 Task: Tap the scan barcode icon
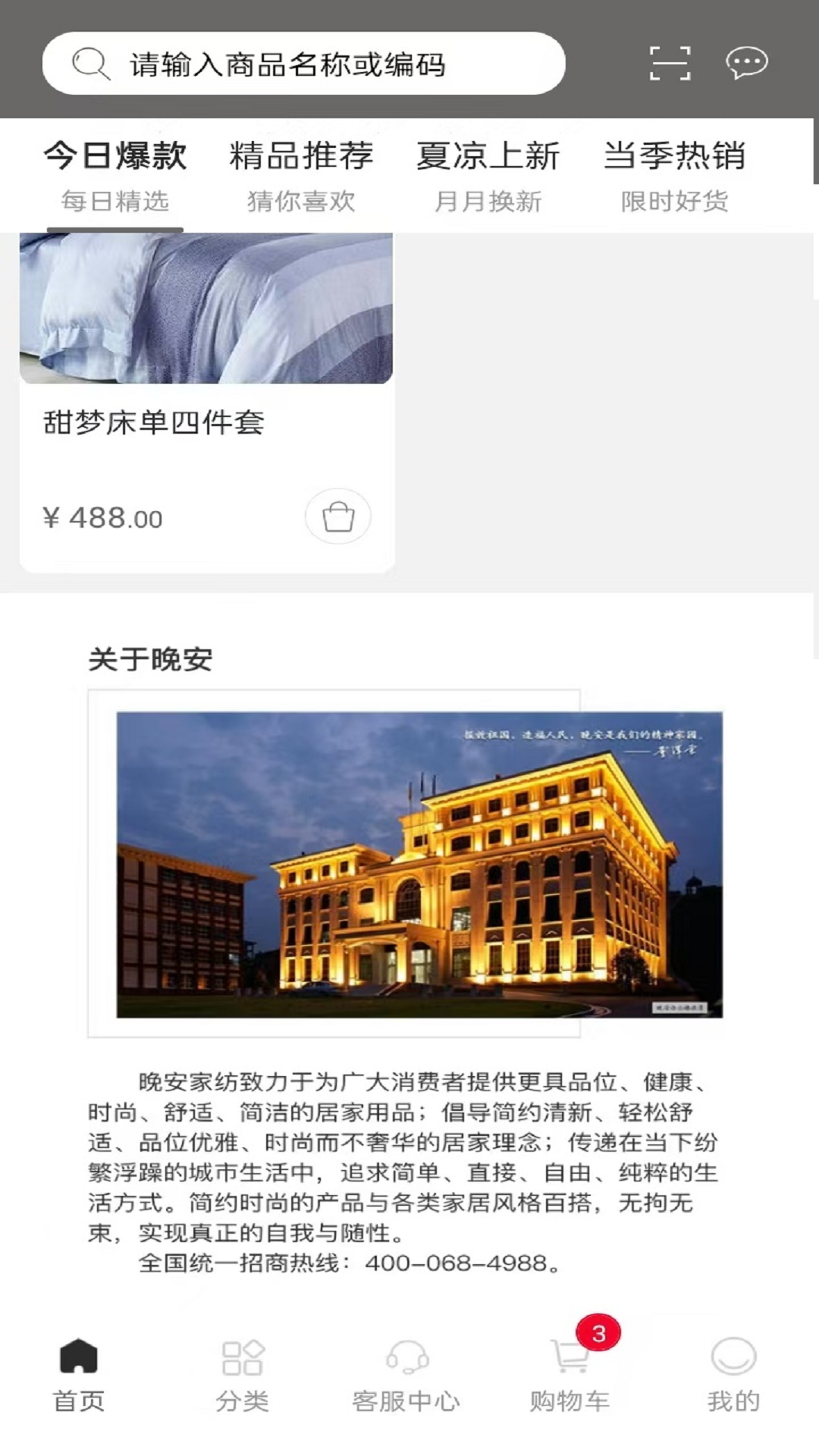[x=670, y=64]
